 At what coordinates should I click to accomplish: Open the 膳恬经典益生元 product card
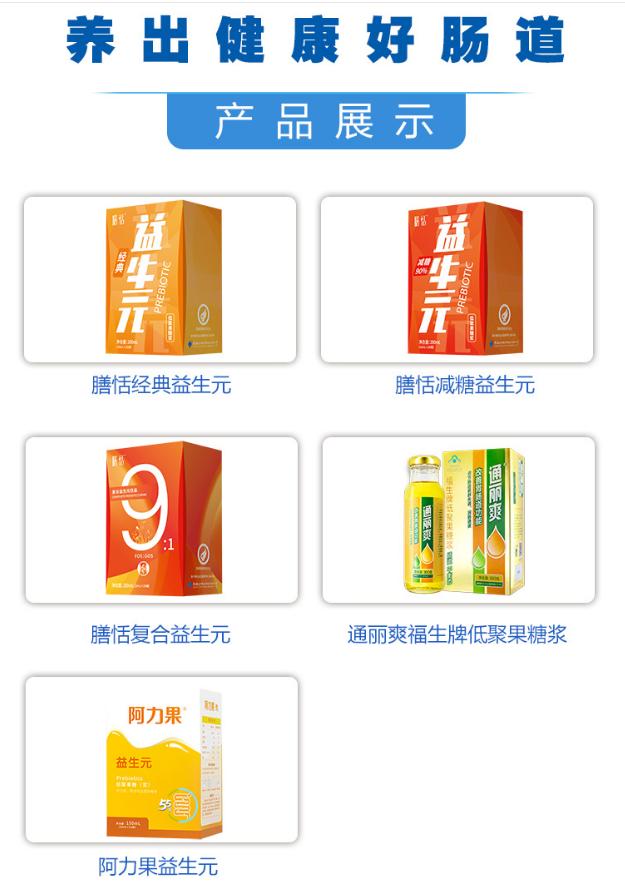coord(160,279)
